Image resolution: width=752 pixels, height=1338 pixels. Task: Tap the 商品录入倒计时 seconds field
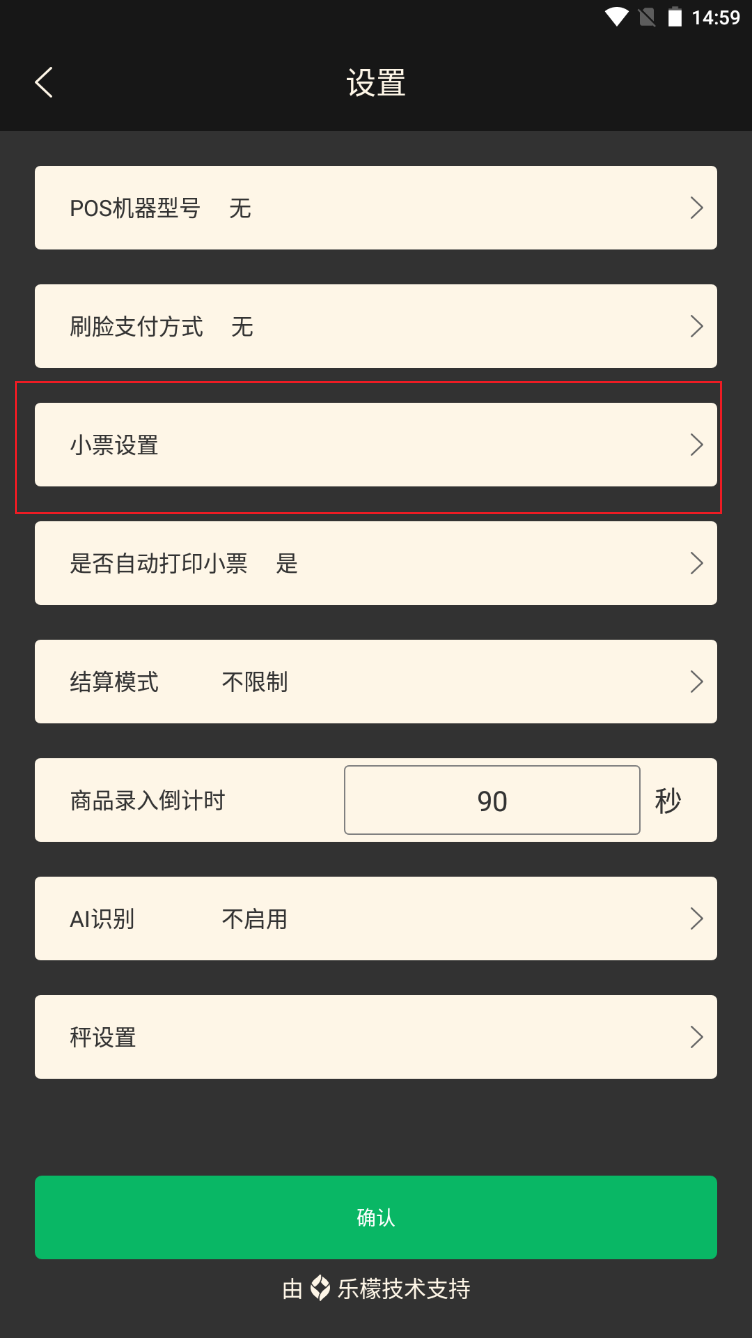pos(492,800)
